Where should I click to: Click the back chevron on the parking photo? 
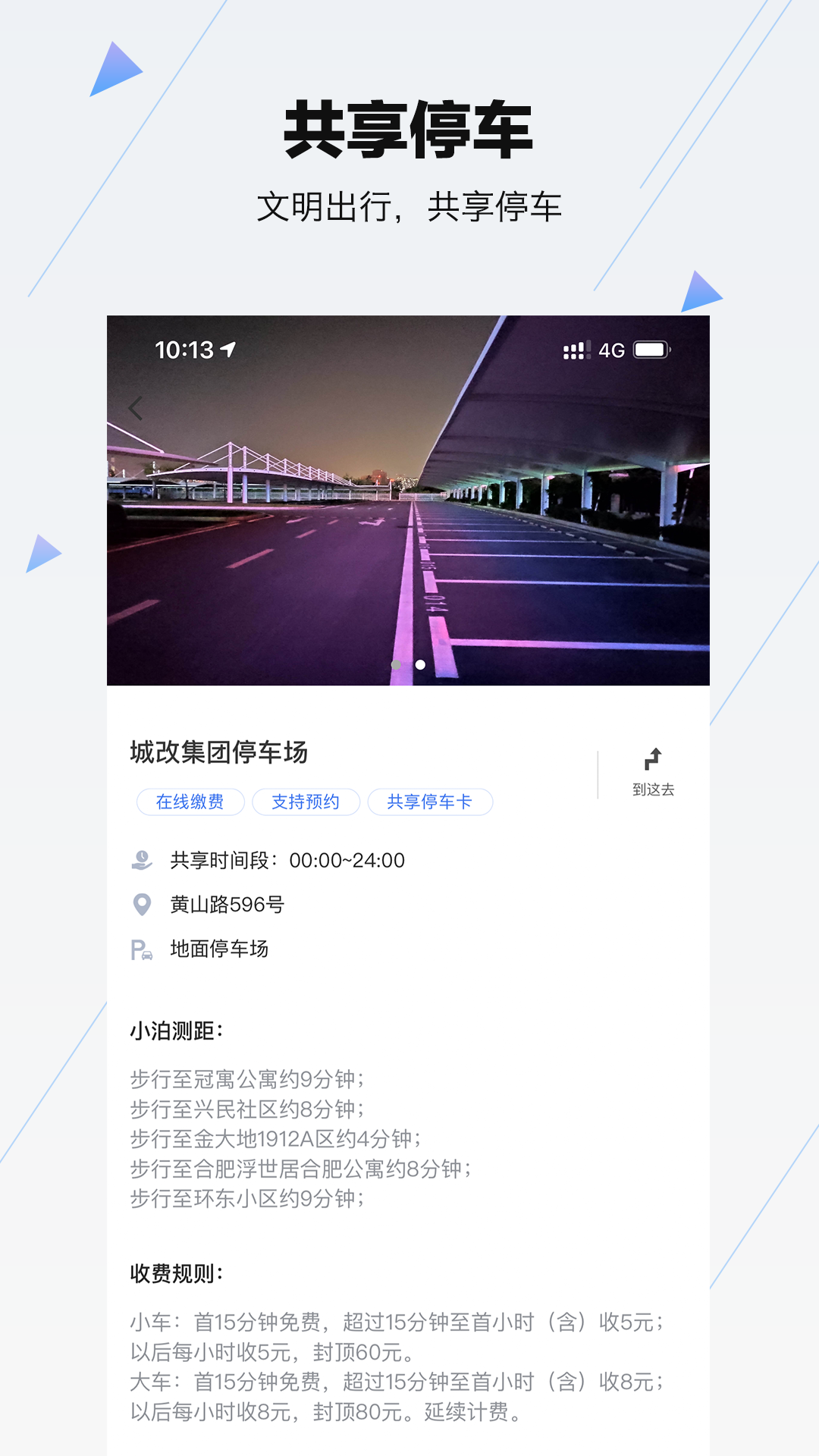point(136,407)
